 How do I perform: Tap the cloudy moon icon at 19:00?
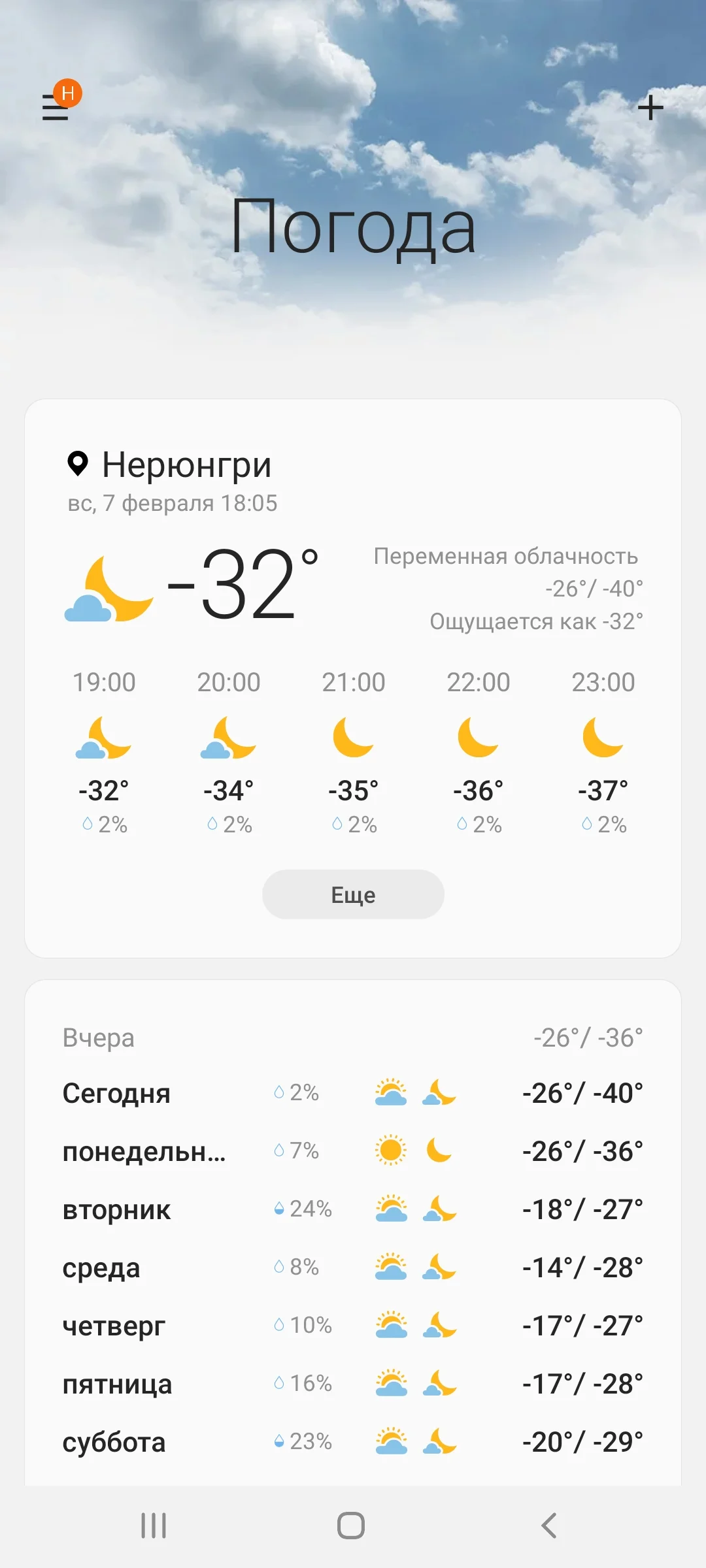(105, 738)
